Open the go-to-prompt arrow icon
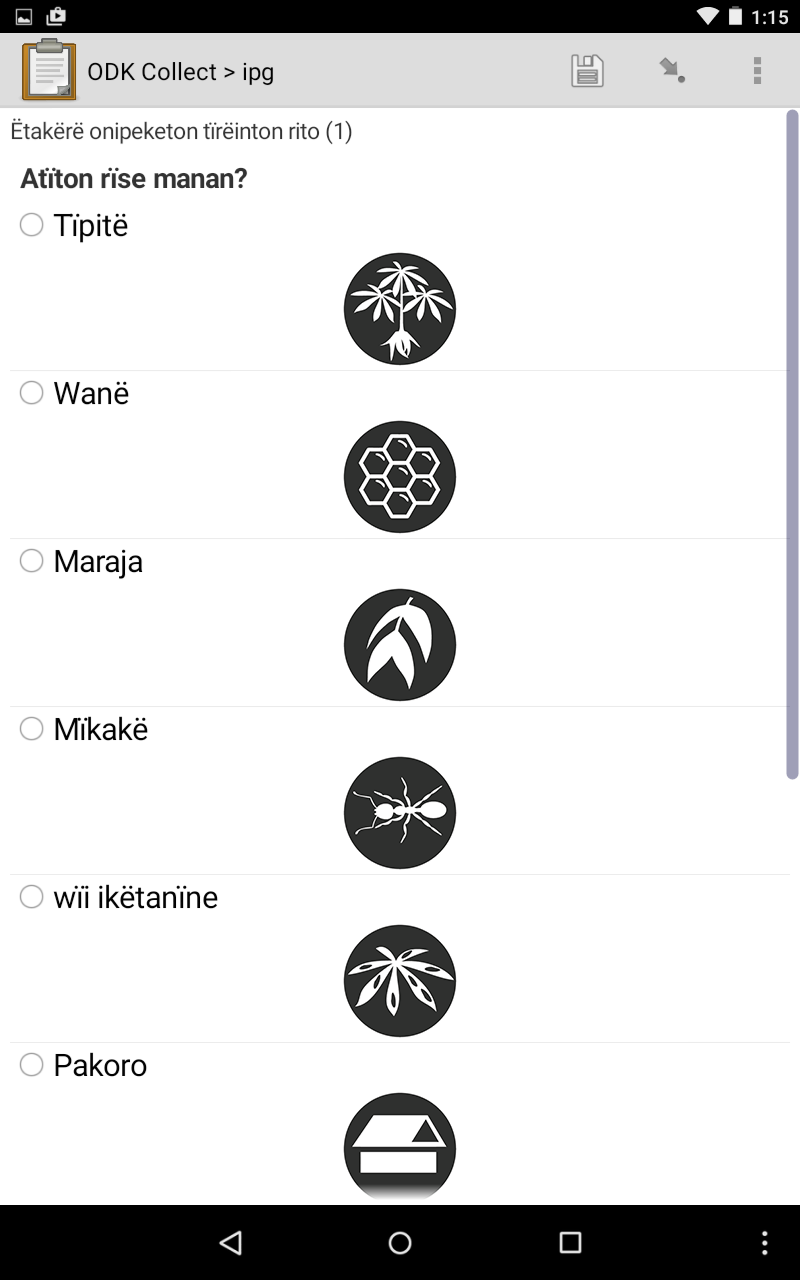This screenshot has width=800, height=1280. [x=672, y=71]
